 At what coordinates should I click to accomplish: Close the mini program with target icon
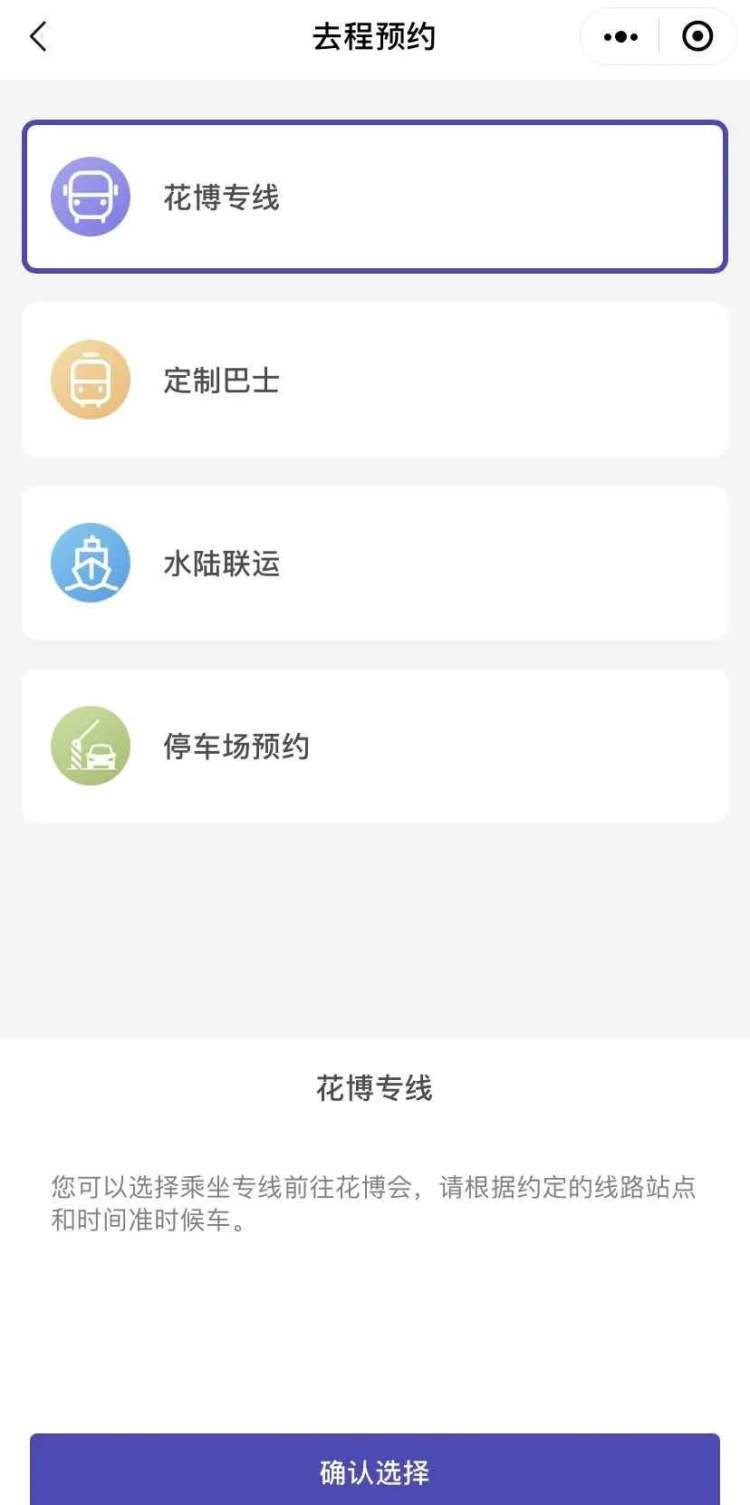click(x=697, y=38)
